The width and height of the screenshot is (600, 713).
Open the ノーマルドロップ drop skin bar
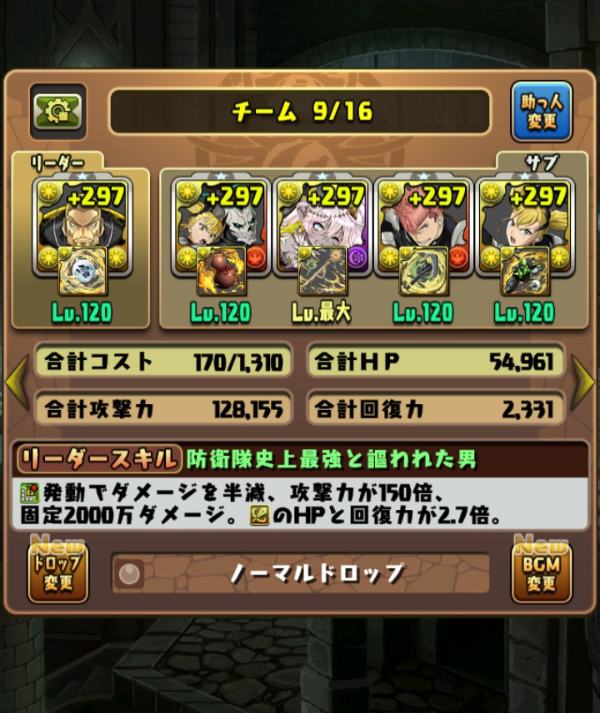tap(300, 573)
